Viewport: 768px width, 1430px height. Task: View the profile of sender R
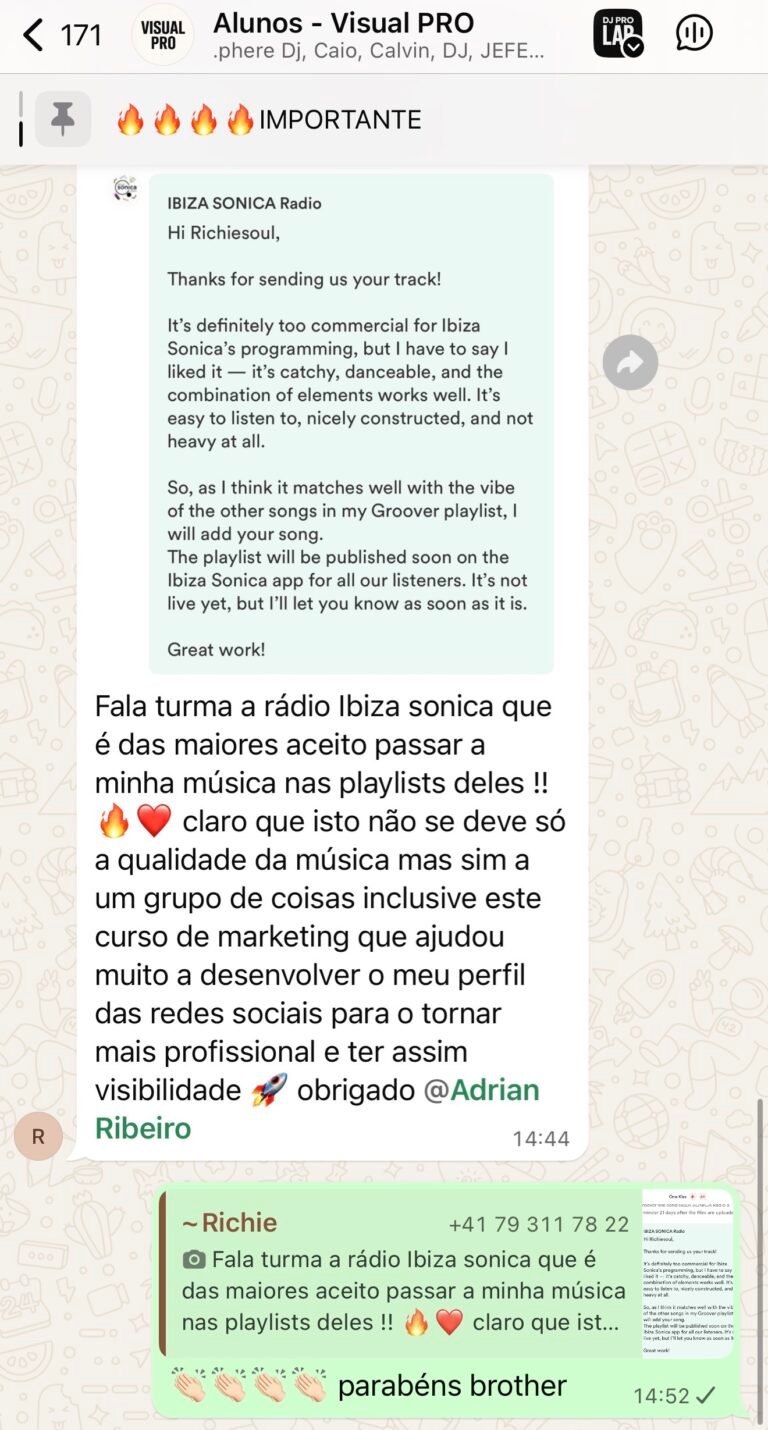pos(38,1136)
